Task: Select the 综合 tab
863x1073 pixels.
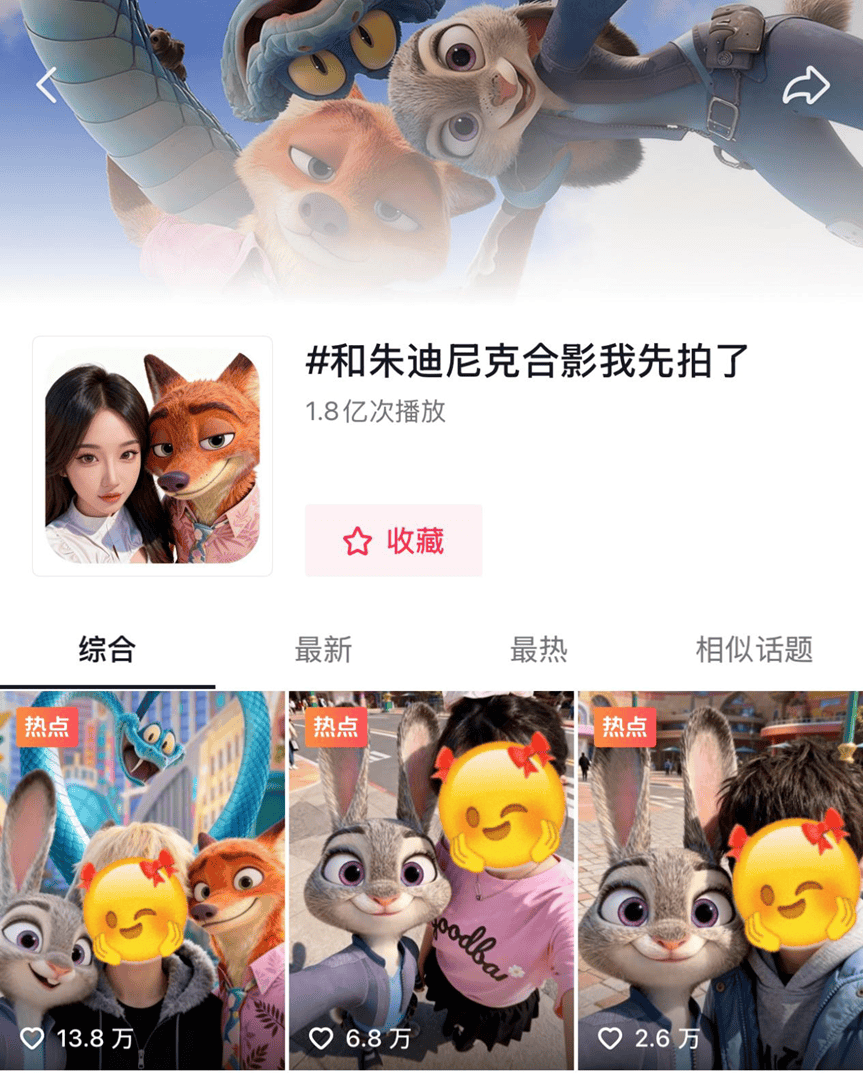Action: 107,649
